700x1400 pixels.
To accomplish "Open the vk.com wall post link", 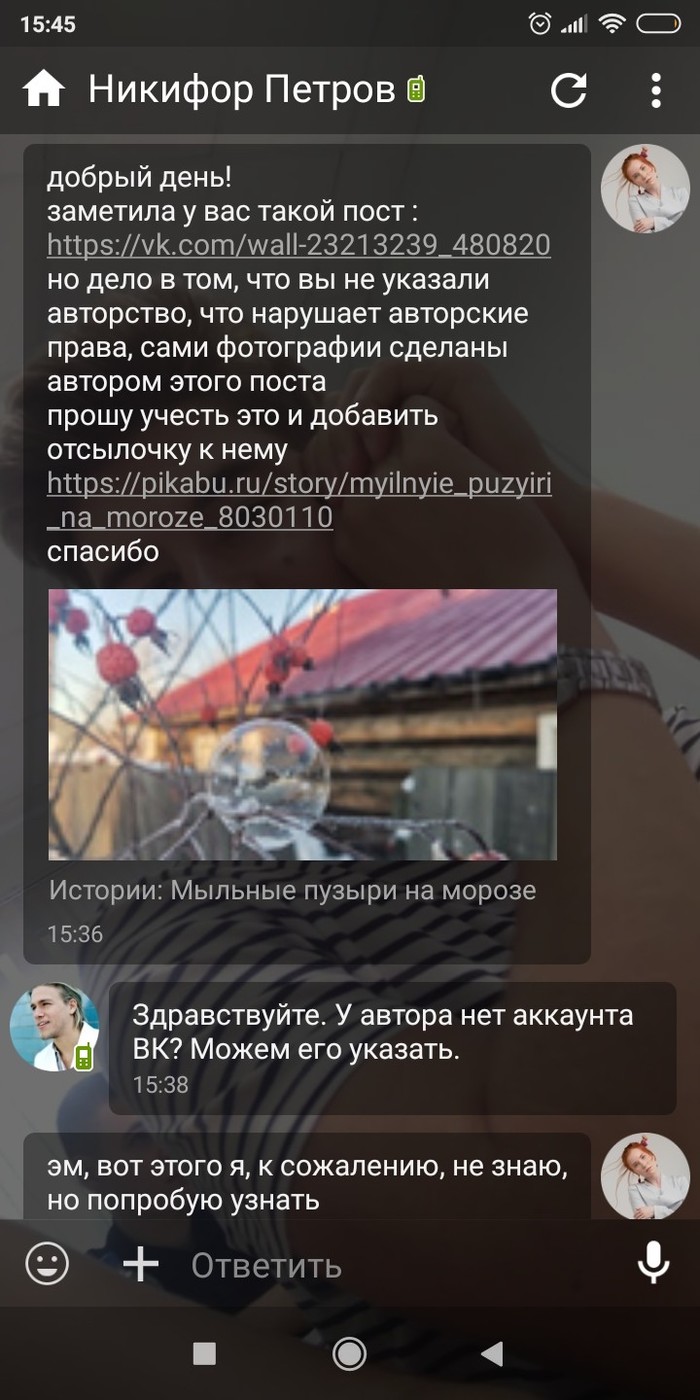I will pyautogui.click(x=298, y=245).
